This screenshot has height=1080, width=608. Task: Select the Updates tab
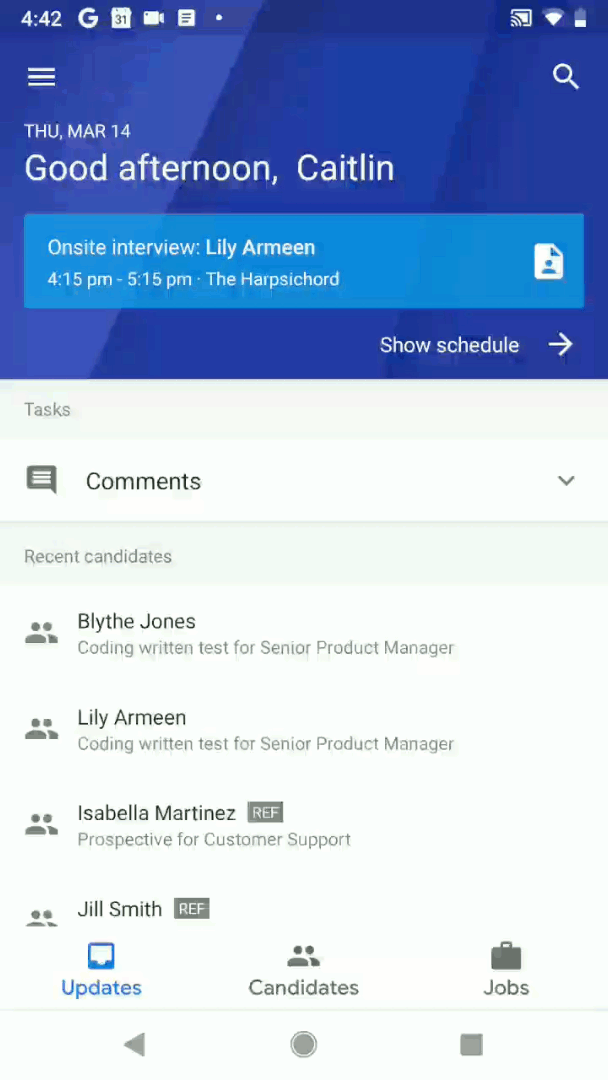[x=101, y=970]
